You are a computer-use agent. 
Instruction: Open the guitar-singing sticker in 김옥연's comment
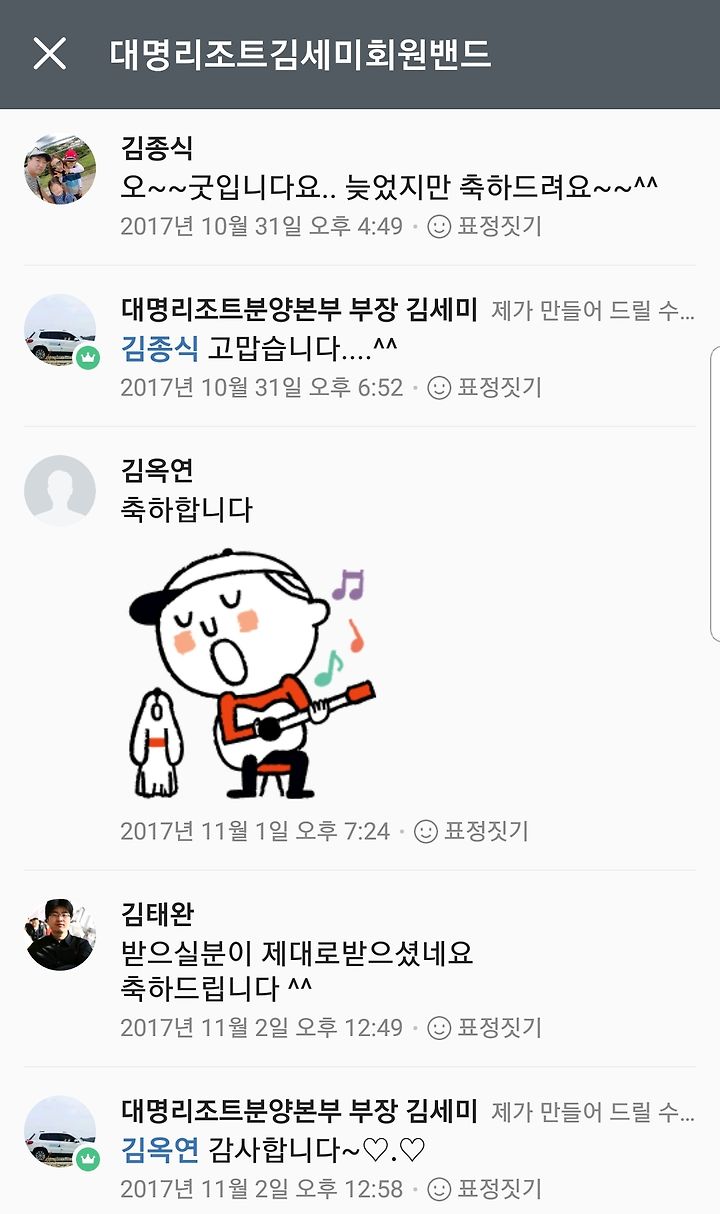click(253, 673)
